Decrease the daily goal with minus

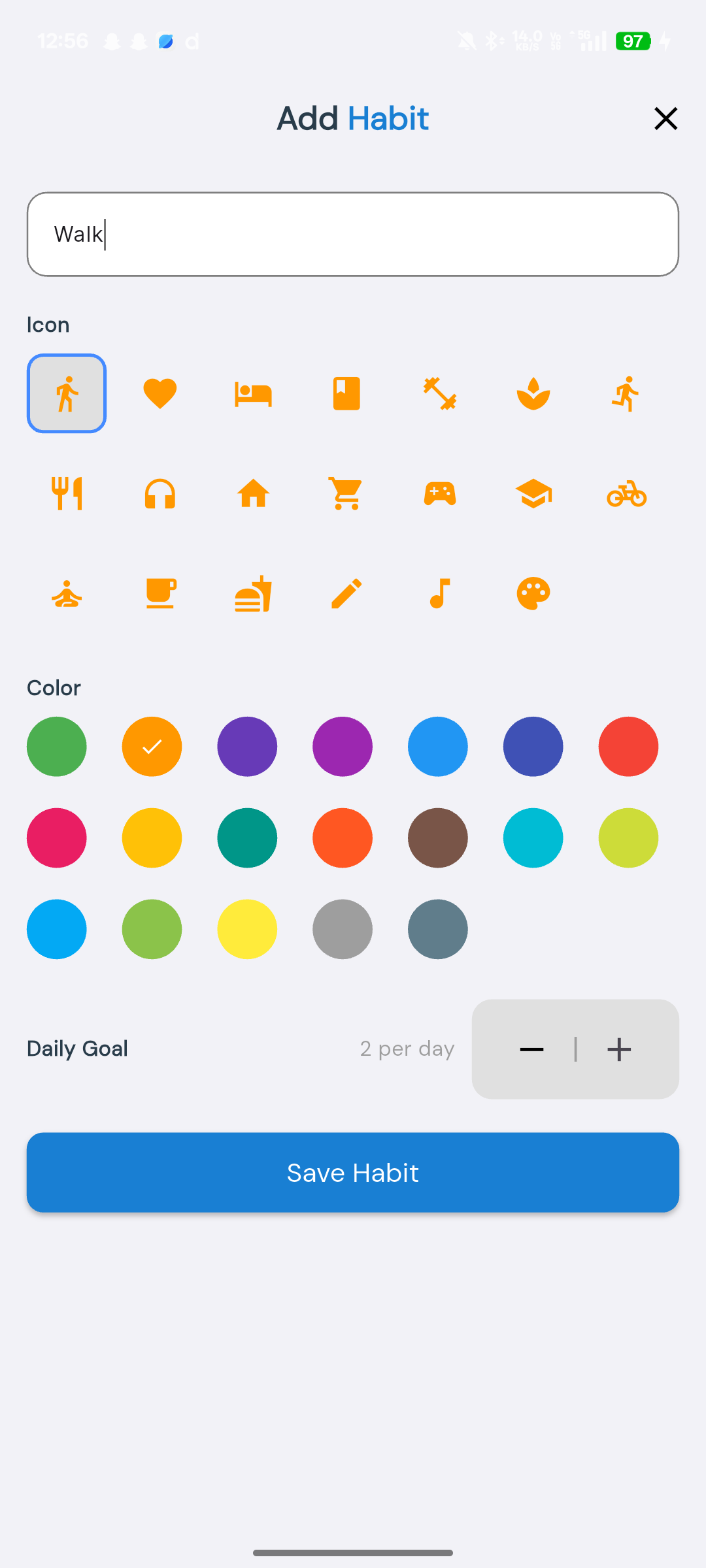point(531,1050)
